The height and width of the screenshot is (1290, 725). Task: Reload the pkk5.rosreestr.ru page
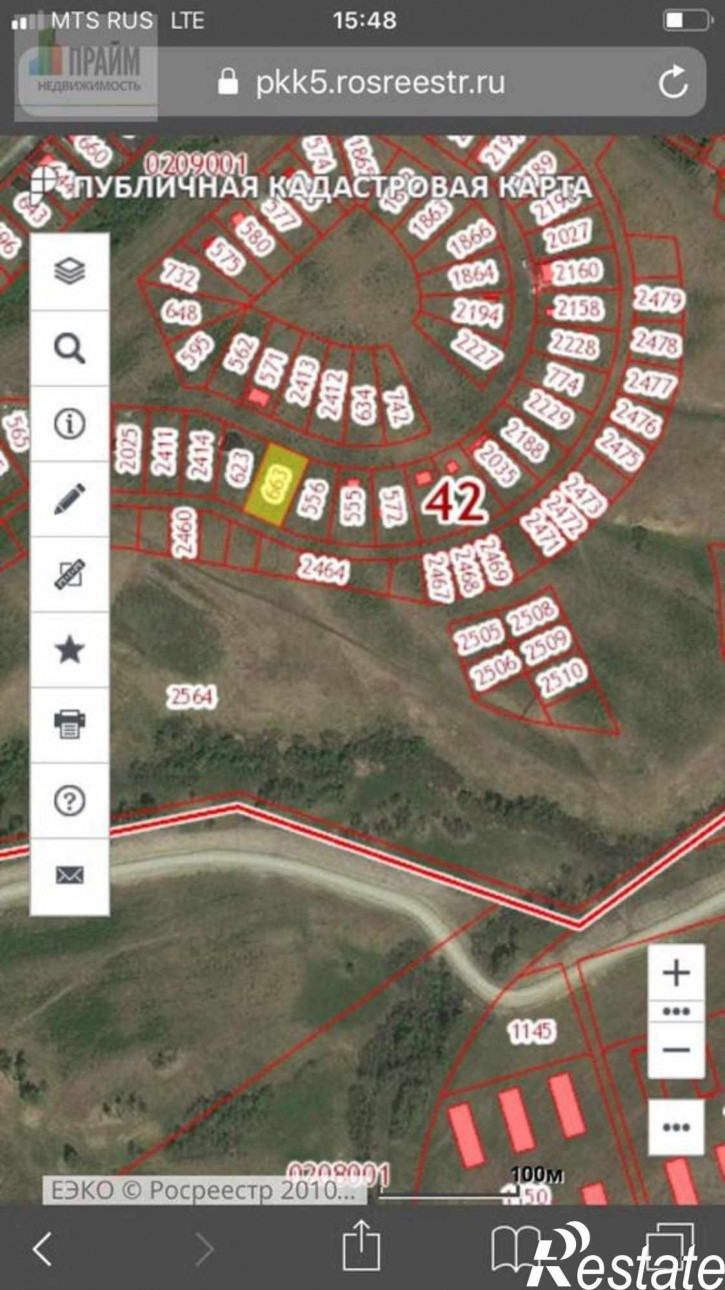click(x=673, y=82)
